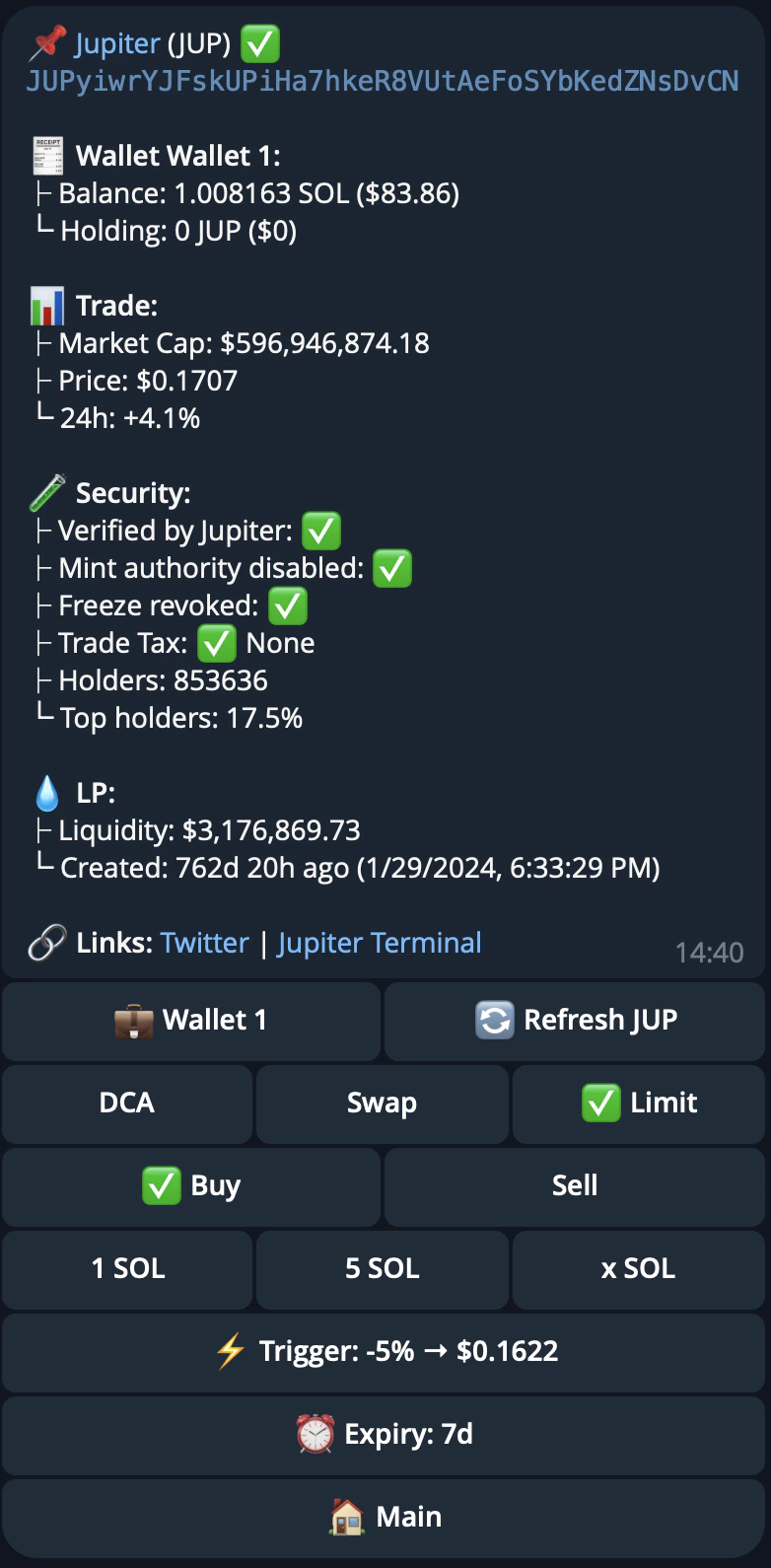The width and height of the screenshot is (771, 1568).
Task: Toggle the Buy option with green checkmark
Action: (x=190, y=1186)
